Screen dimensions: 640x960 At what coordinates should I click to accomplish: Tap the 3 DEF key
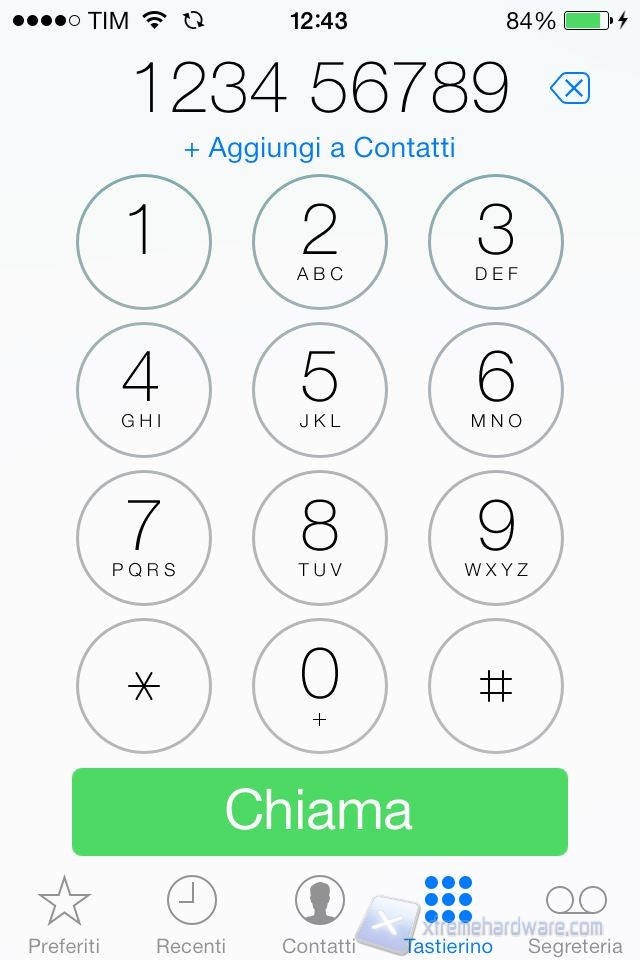coord(496,242)
